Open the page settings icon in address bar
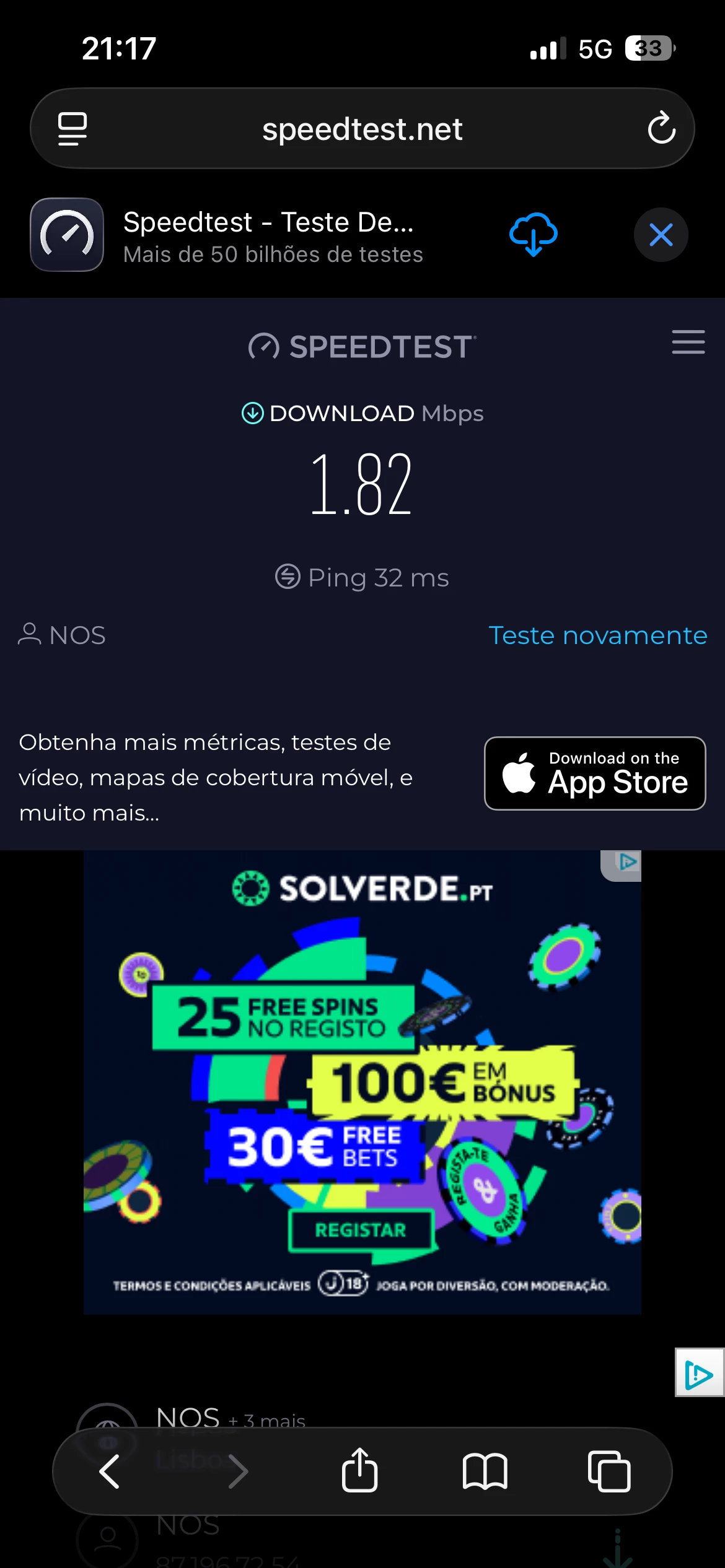The width and height of the screenshot is (725, 1568). point(72,129)
